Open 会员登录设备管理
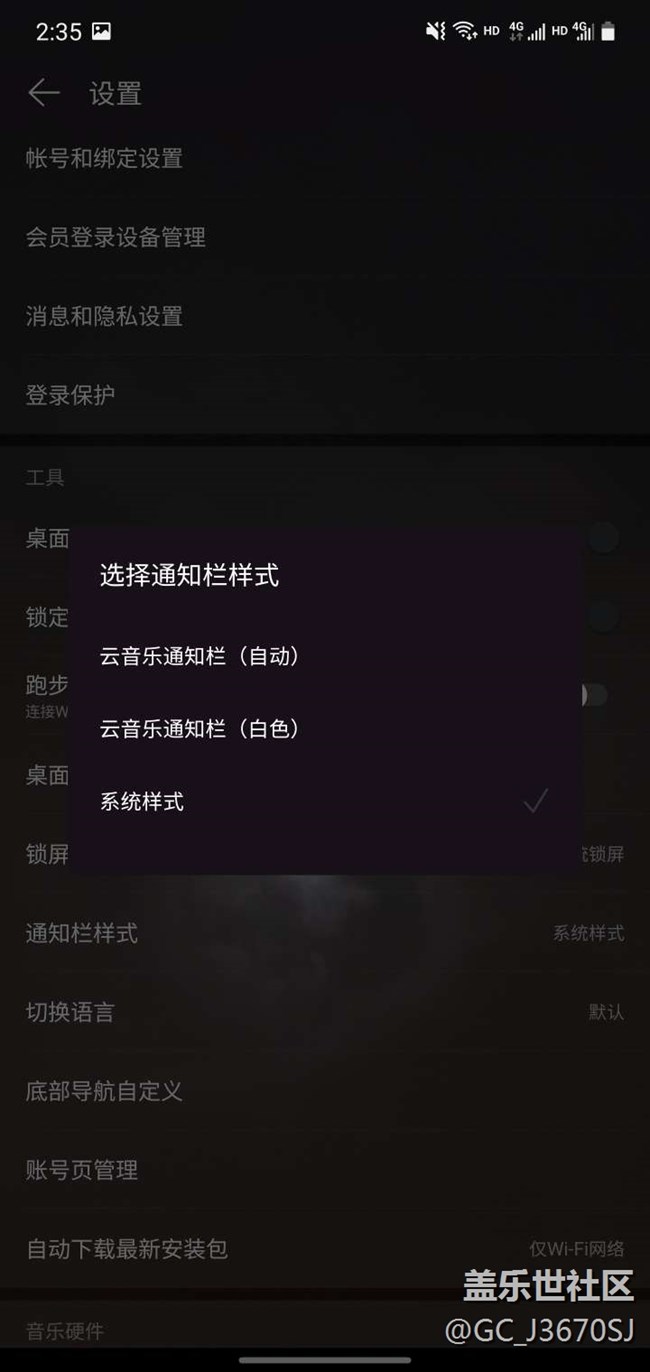 tap(116, 237)
